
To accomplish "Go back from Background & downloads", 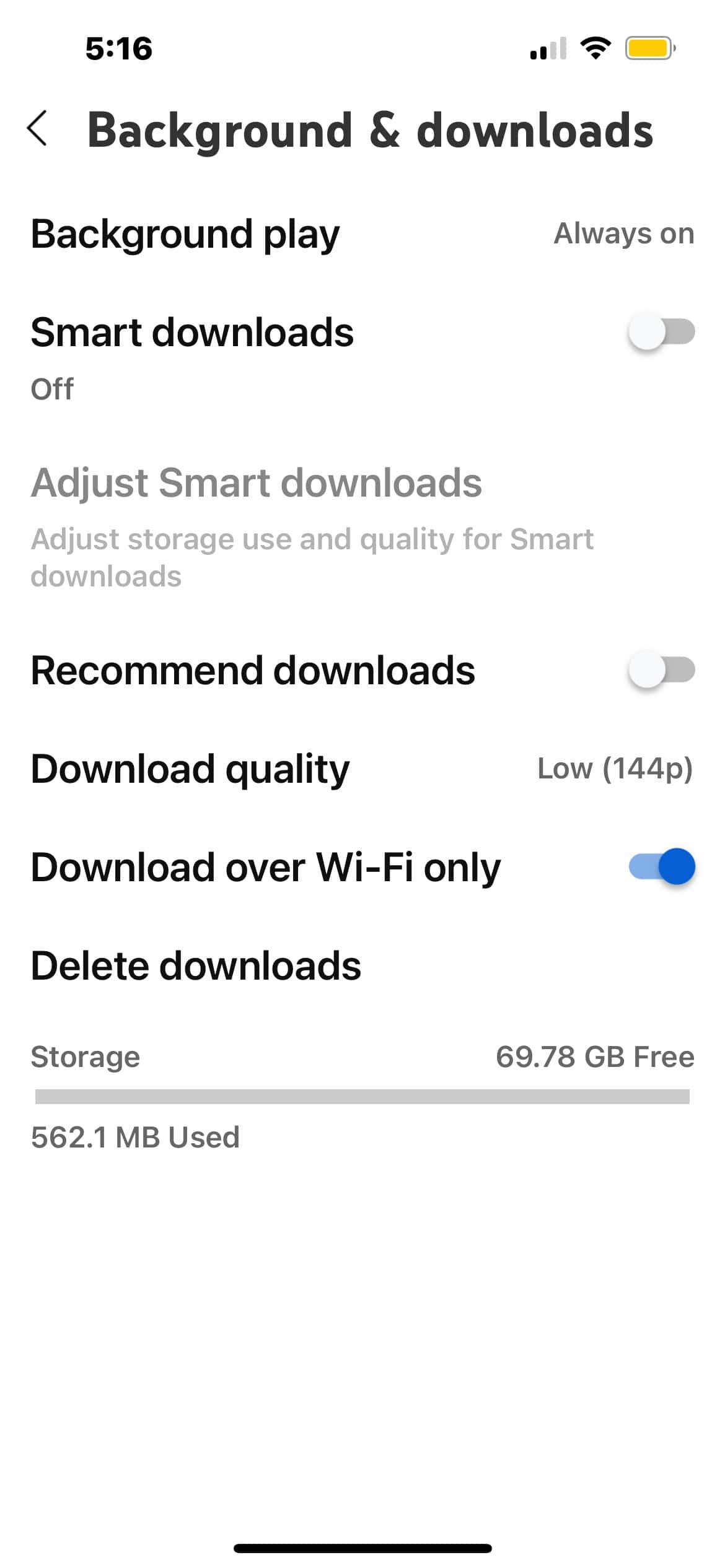I will 38,129.
